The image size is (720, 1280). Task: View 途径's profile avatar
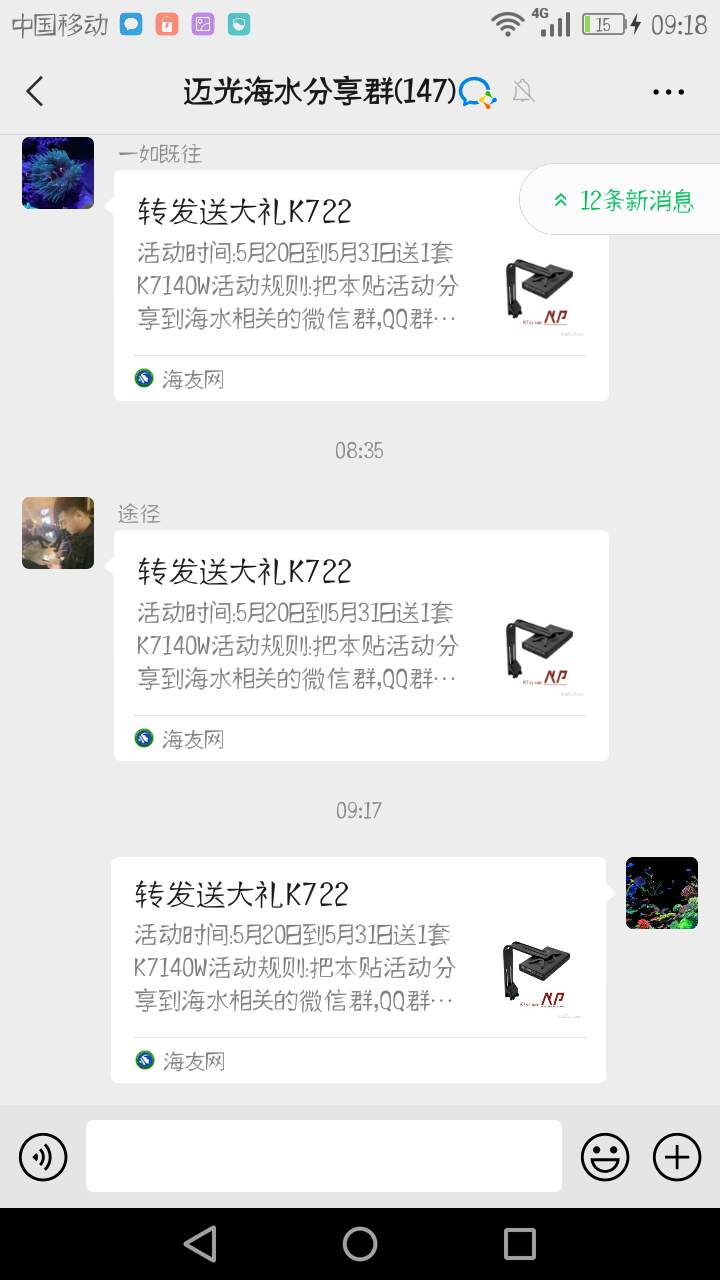click(x=58, y=533)
